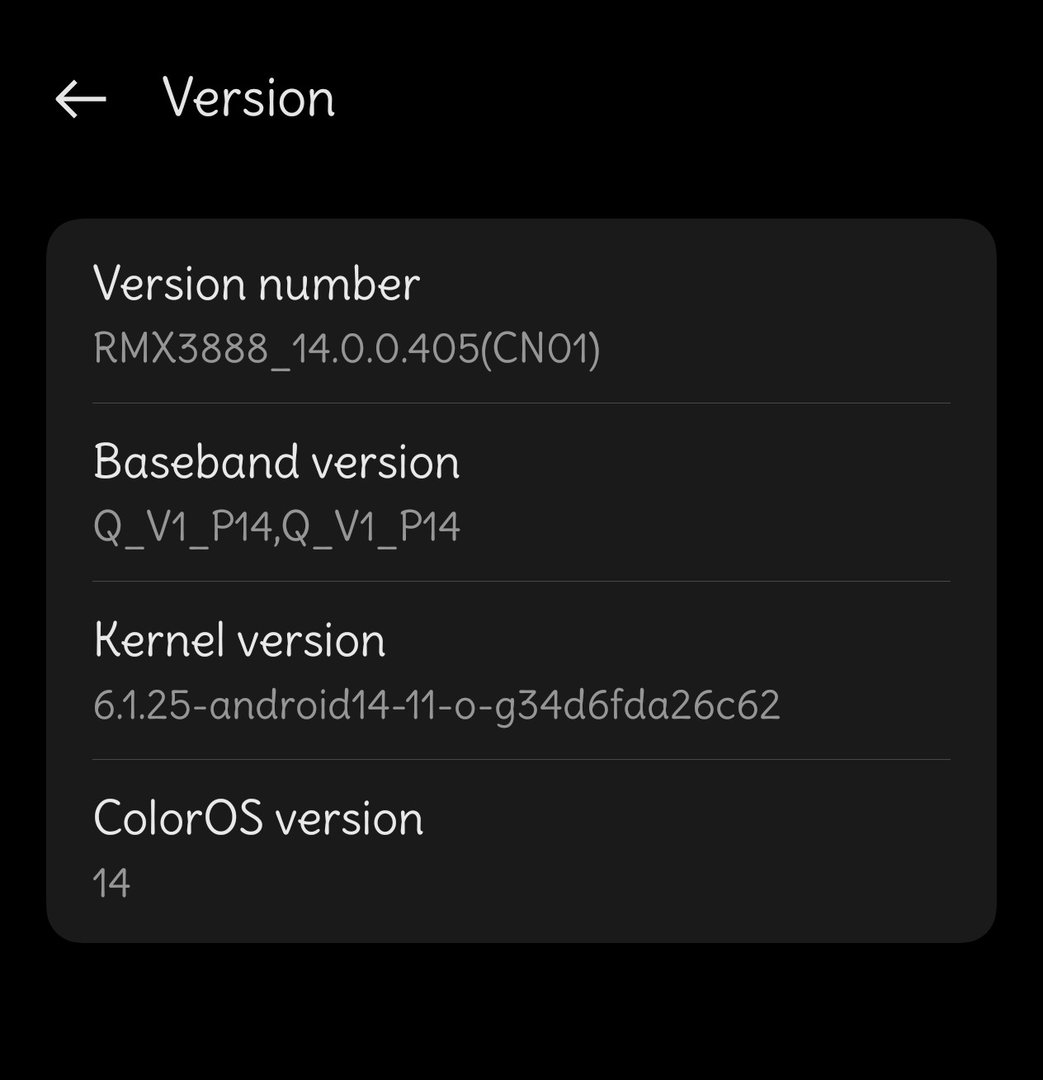Select the ColorOS version row
This screenshot has width=1043, height=1080.
click(x=520, y=849)
